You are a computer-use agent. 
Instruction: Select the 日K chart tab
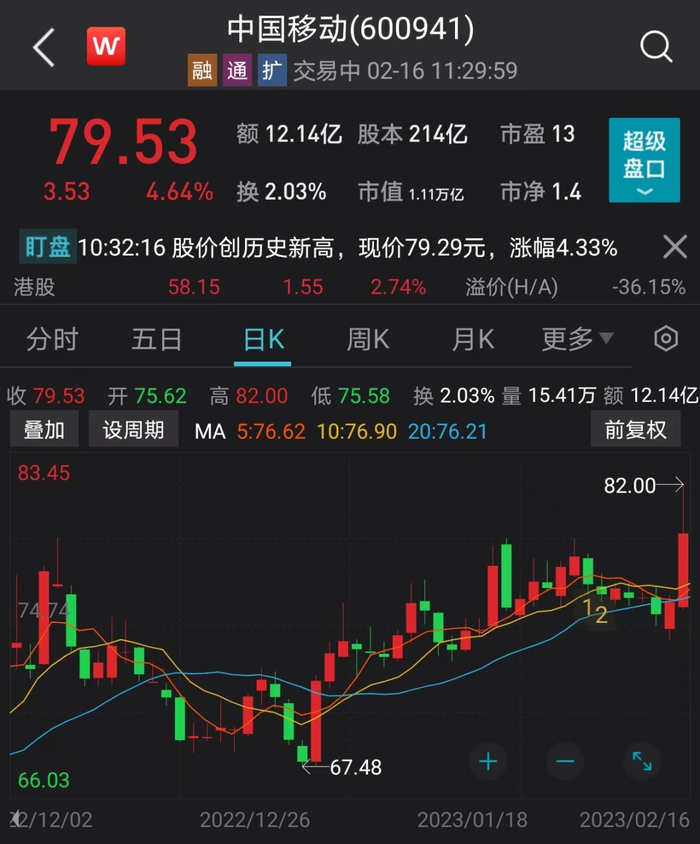click(x=264, y=340)
